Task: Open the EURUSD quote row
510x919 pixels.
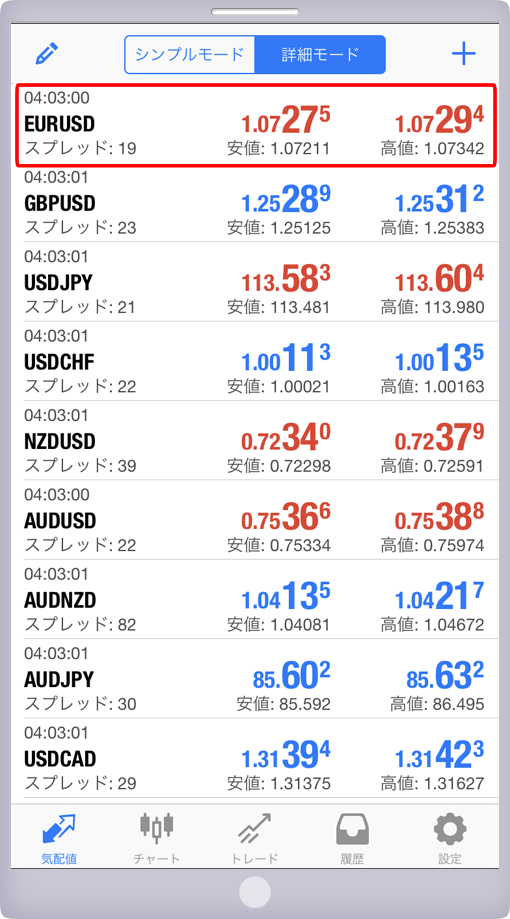Action: coord(256,124)
